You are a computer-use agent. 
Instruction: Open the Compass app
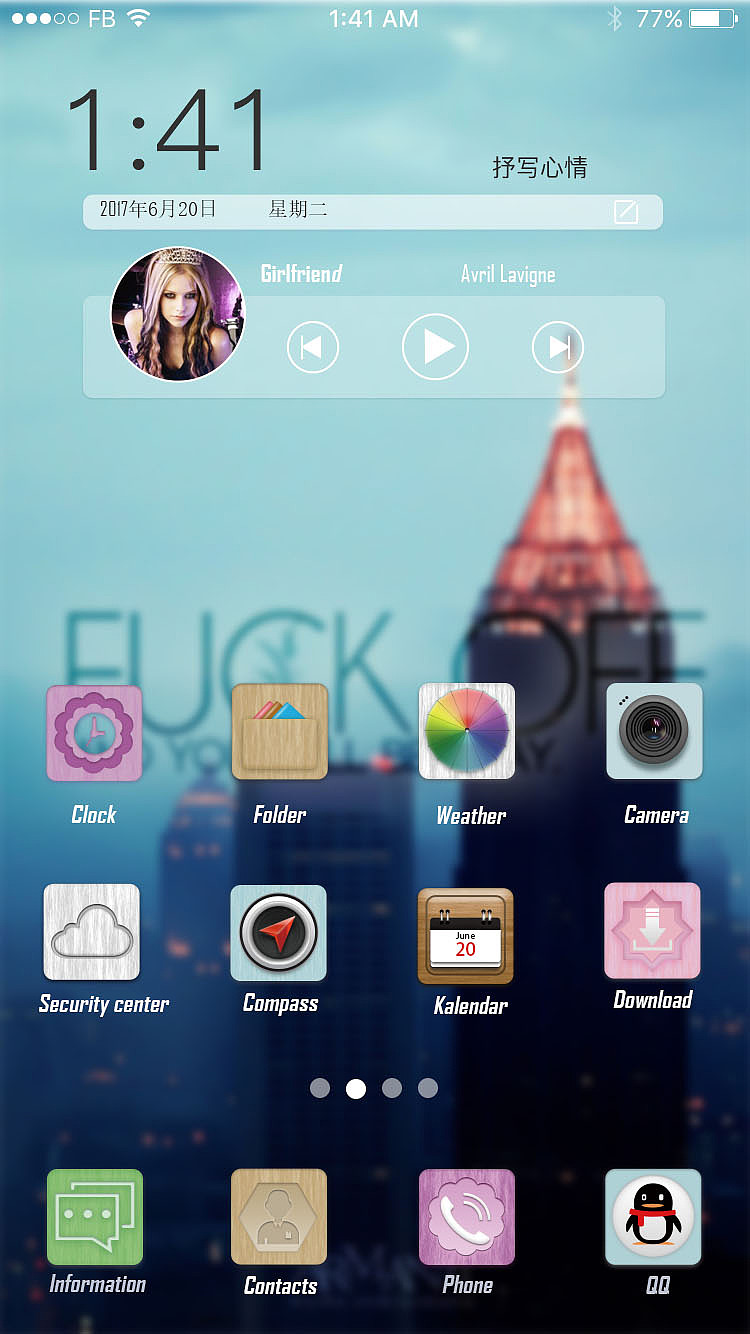[279, 933]
